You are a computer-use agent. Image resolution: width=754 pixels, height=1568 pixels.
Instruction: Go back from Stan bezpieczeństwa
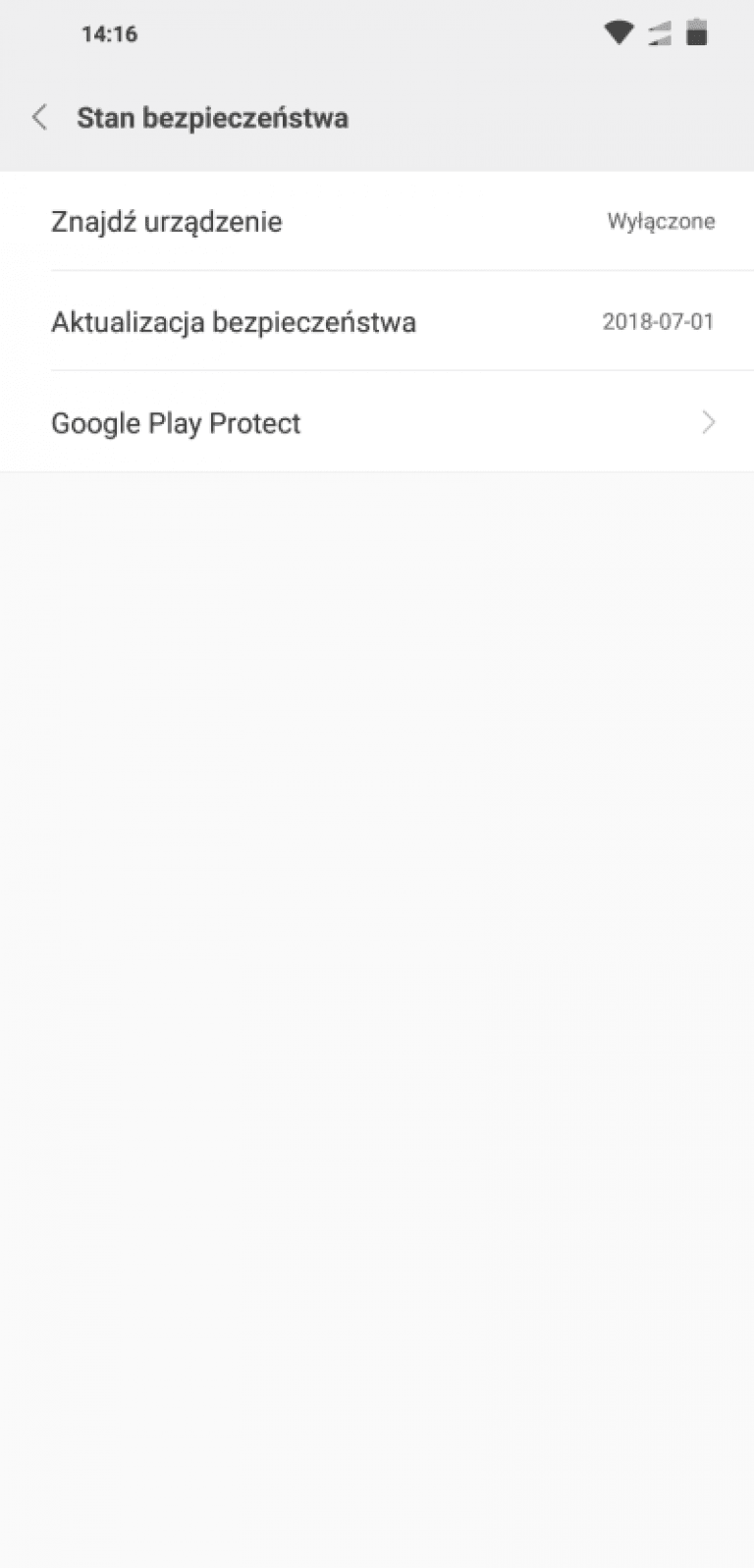40,118
